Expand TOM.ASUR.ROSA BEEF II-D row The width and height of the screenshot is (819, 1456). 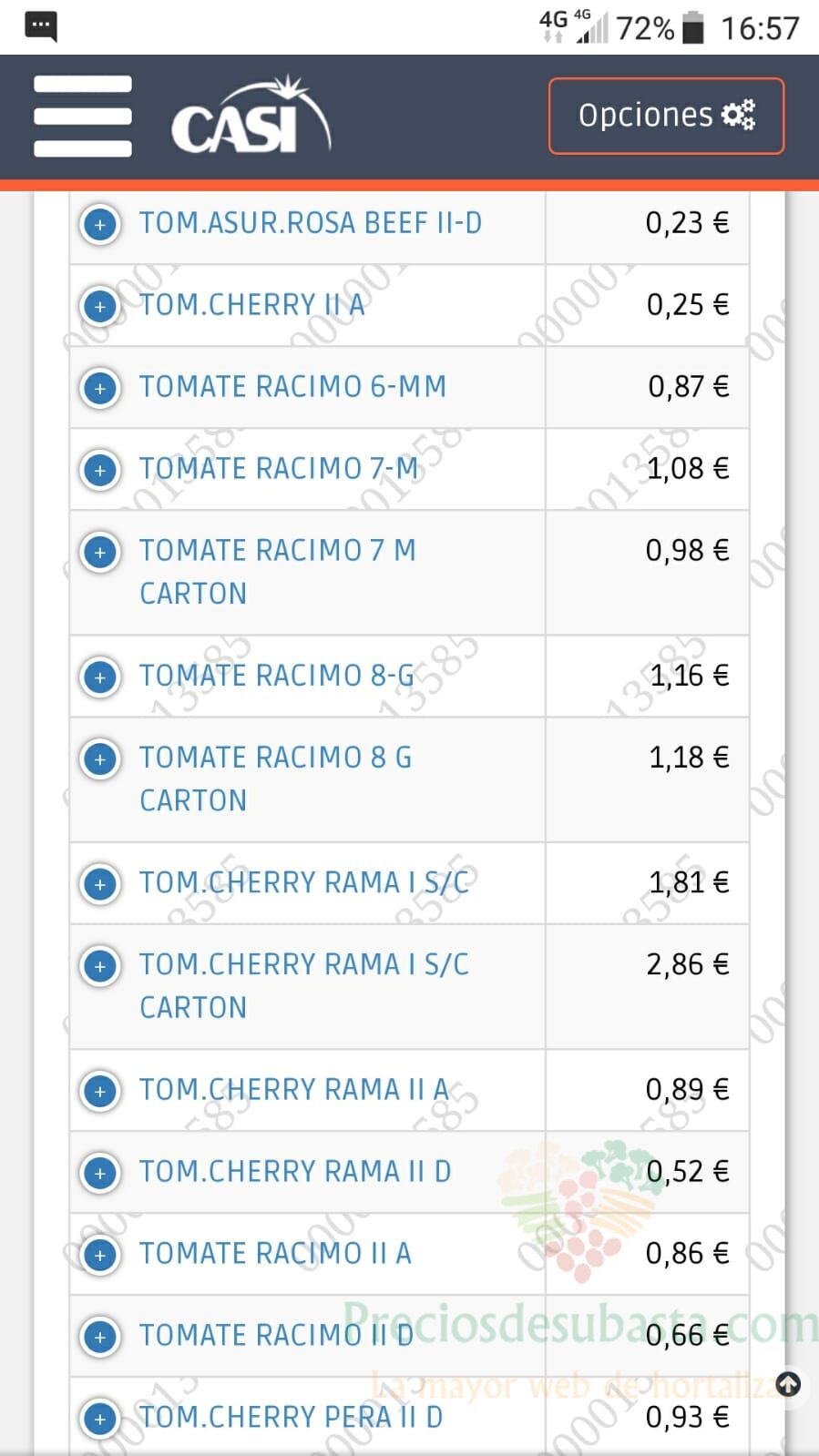pyautogui.click(x=100, y=224)
